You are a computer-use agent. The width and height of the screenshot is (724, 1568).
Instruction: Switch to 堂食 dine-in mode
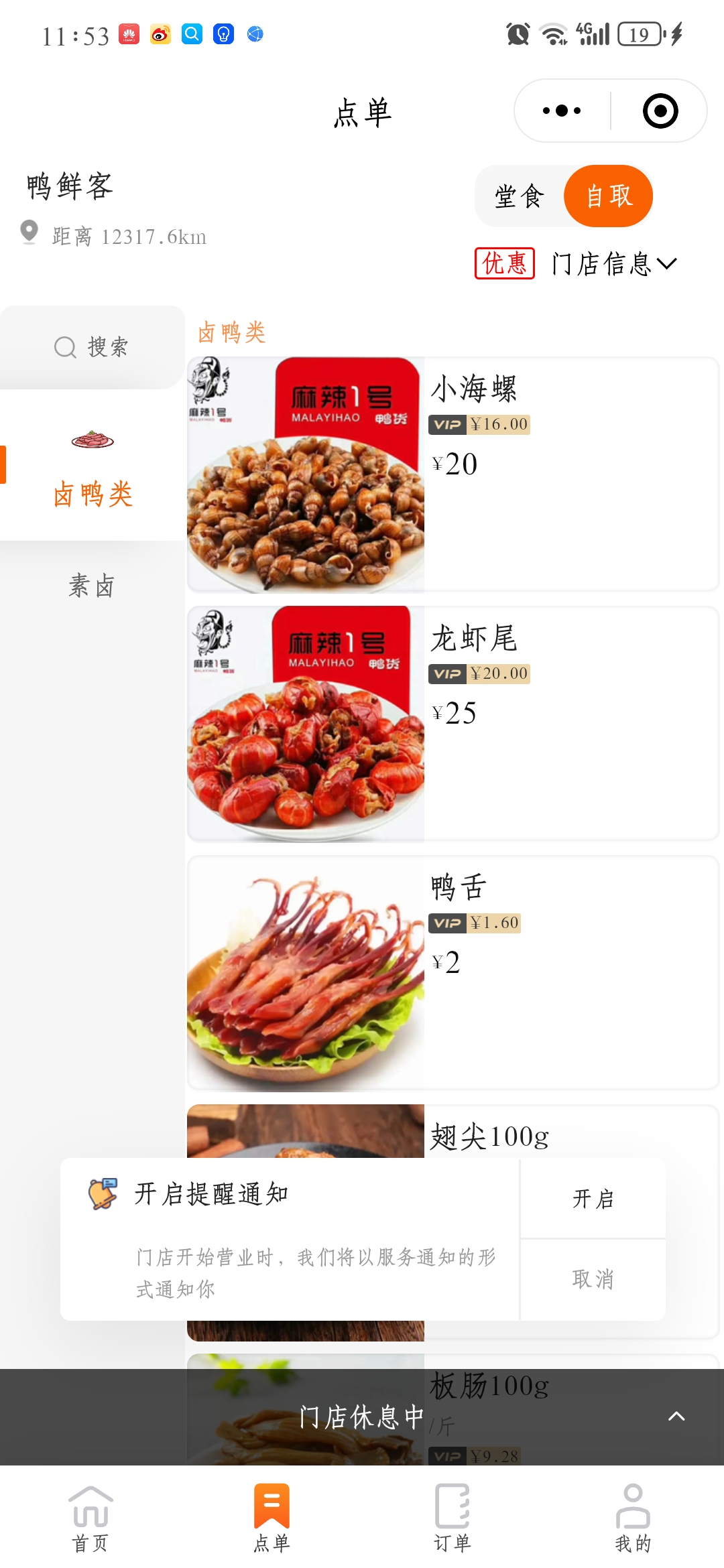point(520,196)
